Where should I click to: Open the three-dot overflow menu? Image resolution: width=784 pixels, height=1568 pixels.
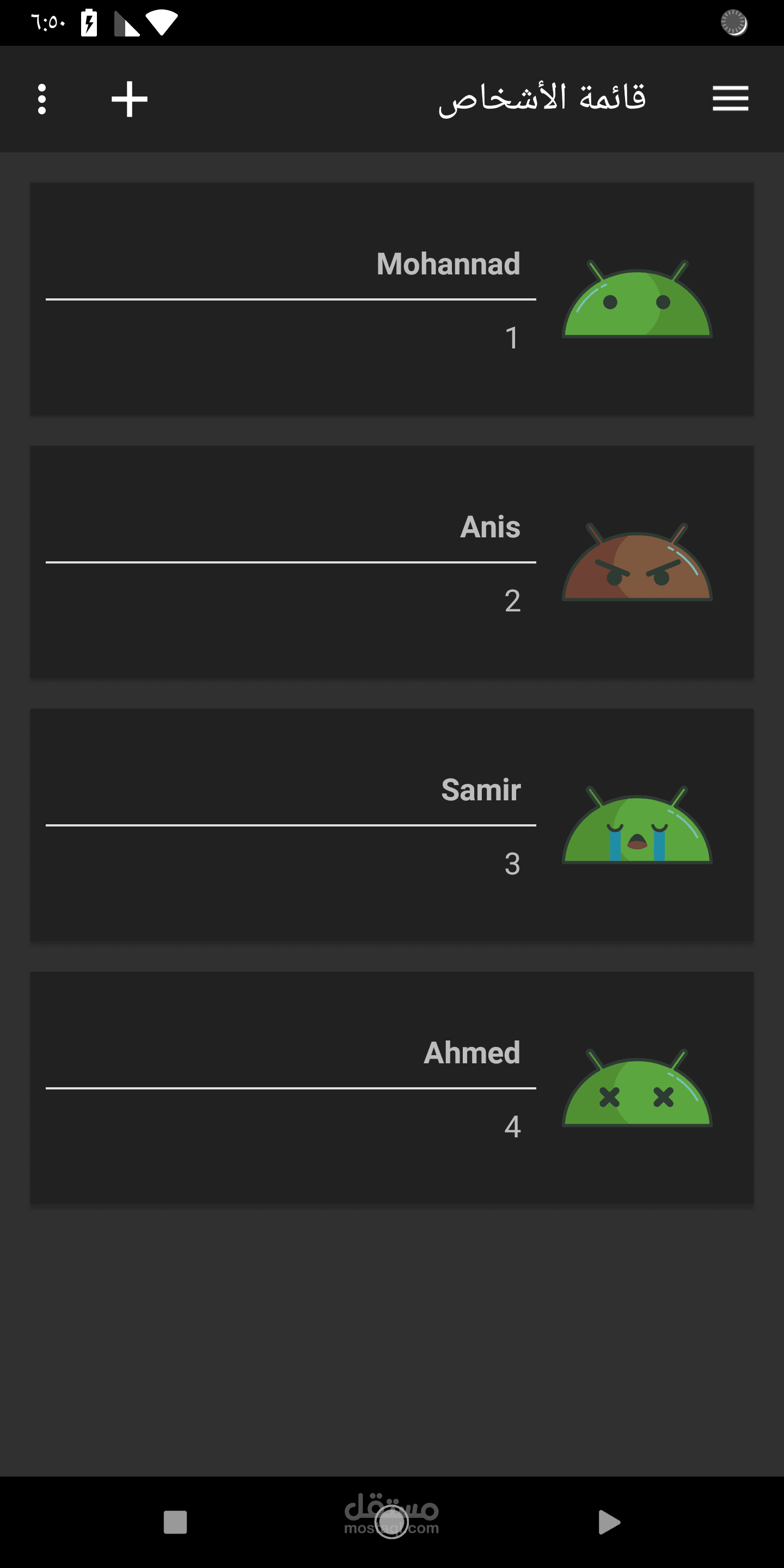point(41,99)
